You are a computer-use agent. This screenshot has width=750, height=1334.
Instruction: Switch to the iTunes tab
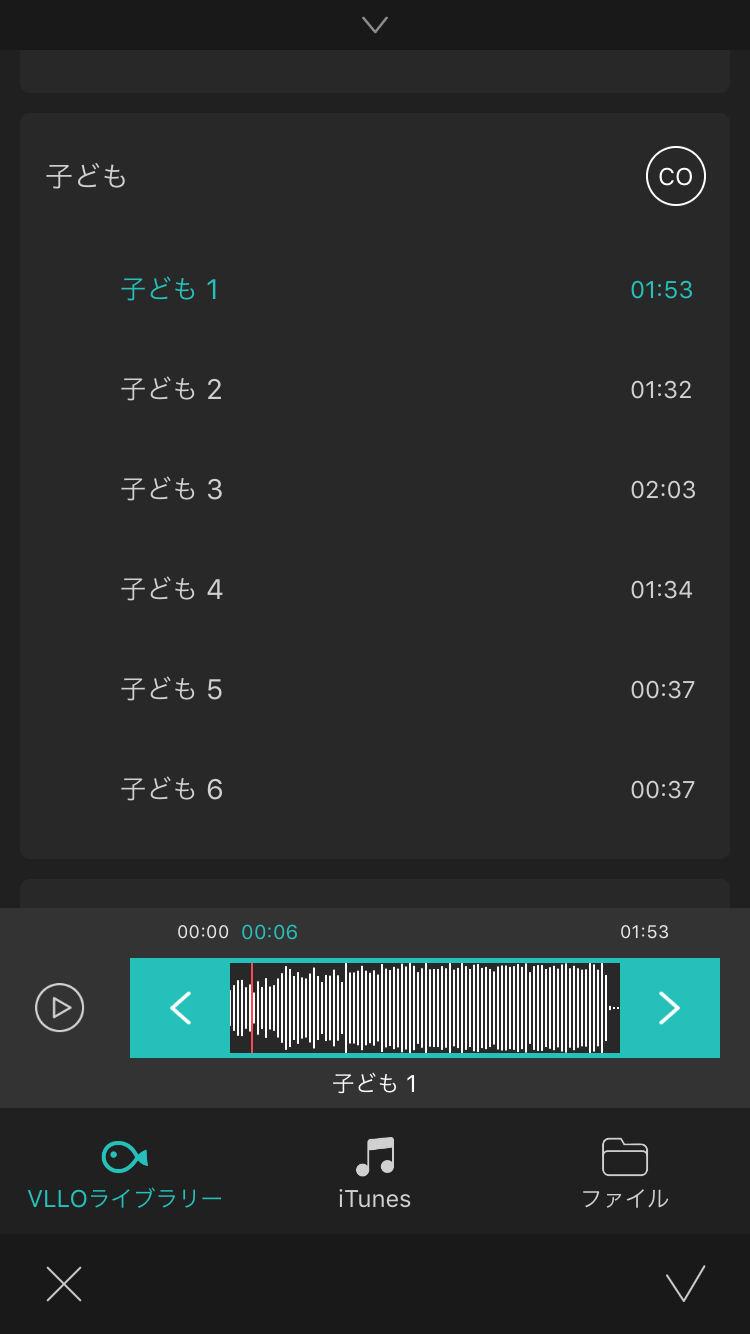pos(375,1174)
